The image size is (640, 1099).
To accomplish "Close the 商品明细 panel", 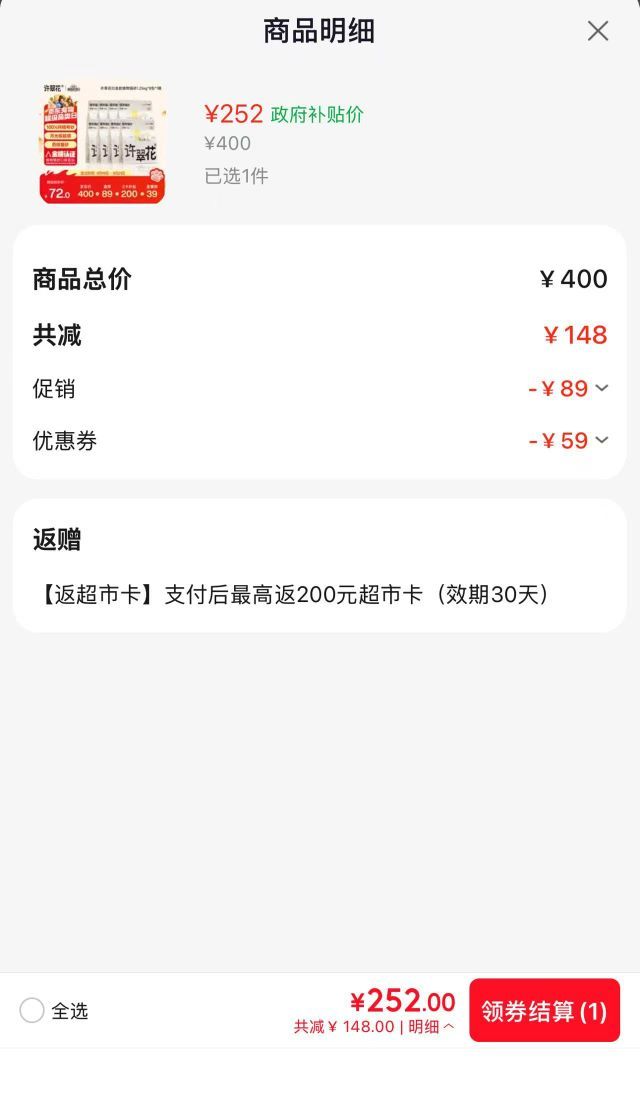I will pyautogui.click(x=597, y=31).
